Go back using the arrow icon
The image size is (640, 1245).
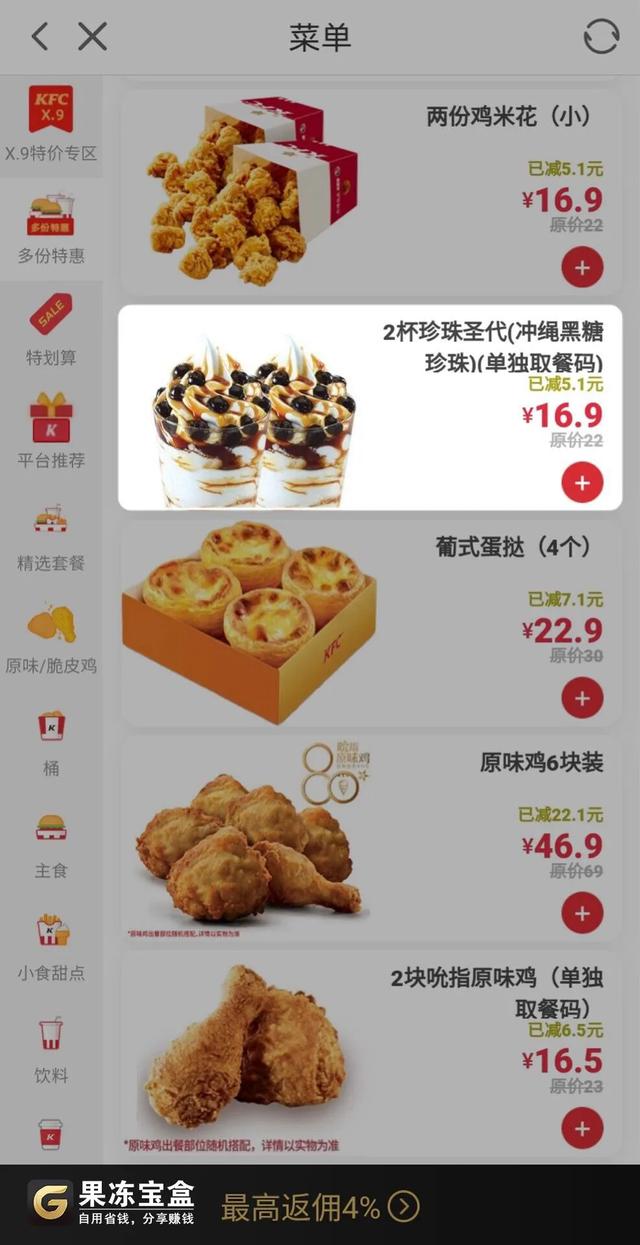[x=40, y=37]
